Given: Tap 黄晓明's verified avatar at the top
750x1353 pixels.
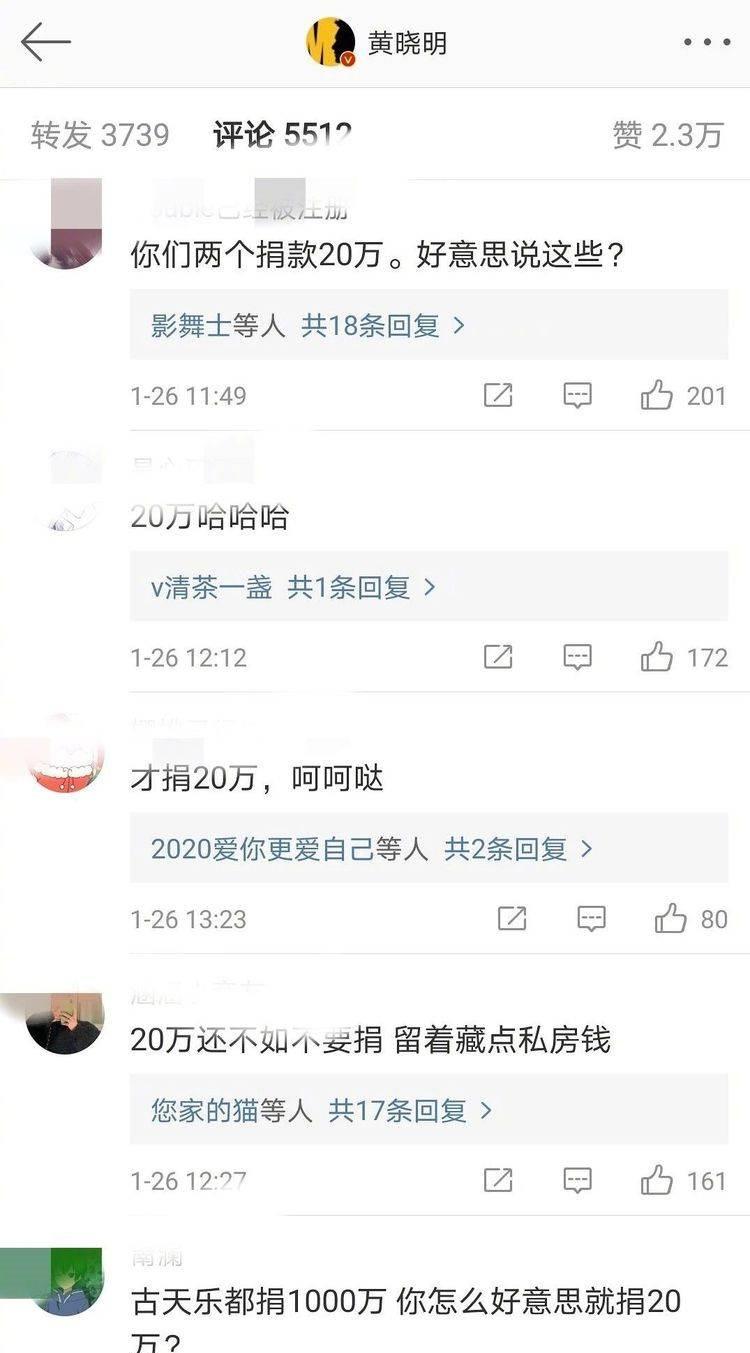Looking at the screenshot, I should point(330,40).
